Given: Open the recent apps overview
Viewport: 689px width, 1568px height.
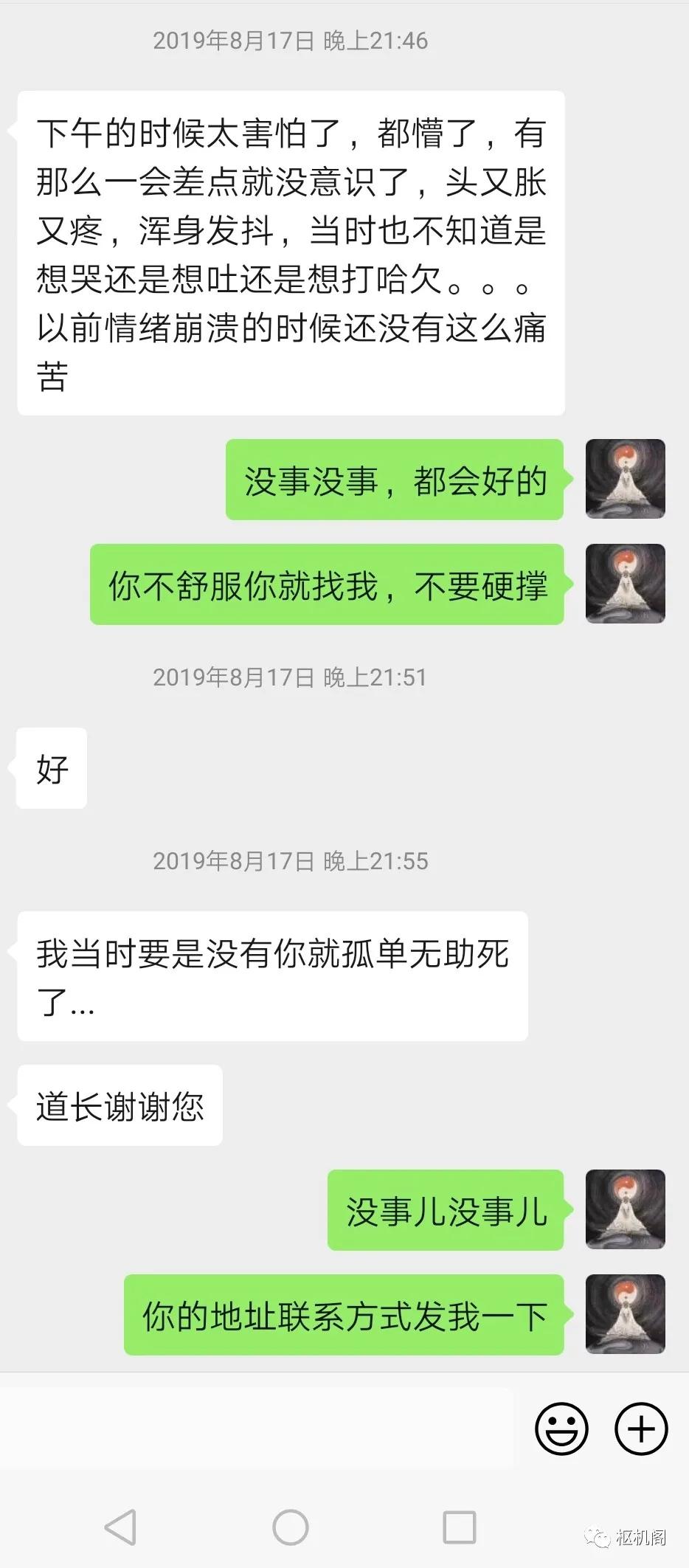Looking at the screenshot, I should point(459,1527).
